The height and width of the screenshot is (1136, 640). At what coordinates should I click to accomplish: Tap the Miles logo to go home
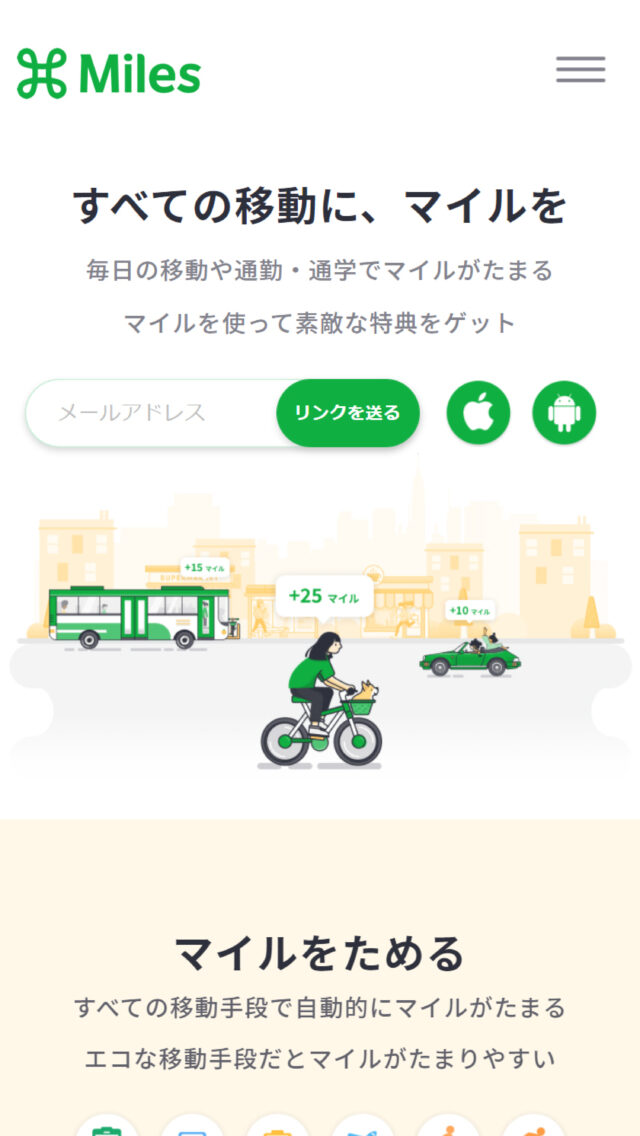point(109,74)
